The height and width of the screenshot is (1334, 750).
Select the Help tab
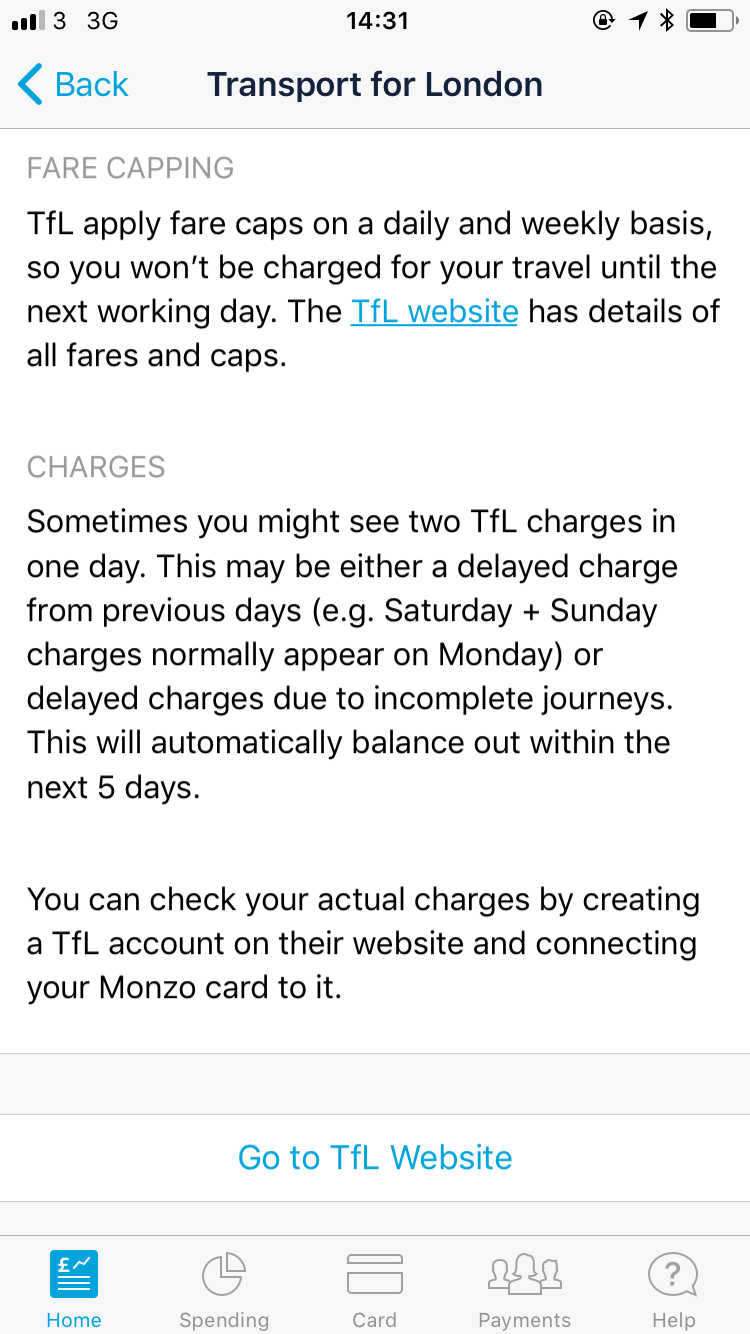click(673, 1289)
